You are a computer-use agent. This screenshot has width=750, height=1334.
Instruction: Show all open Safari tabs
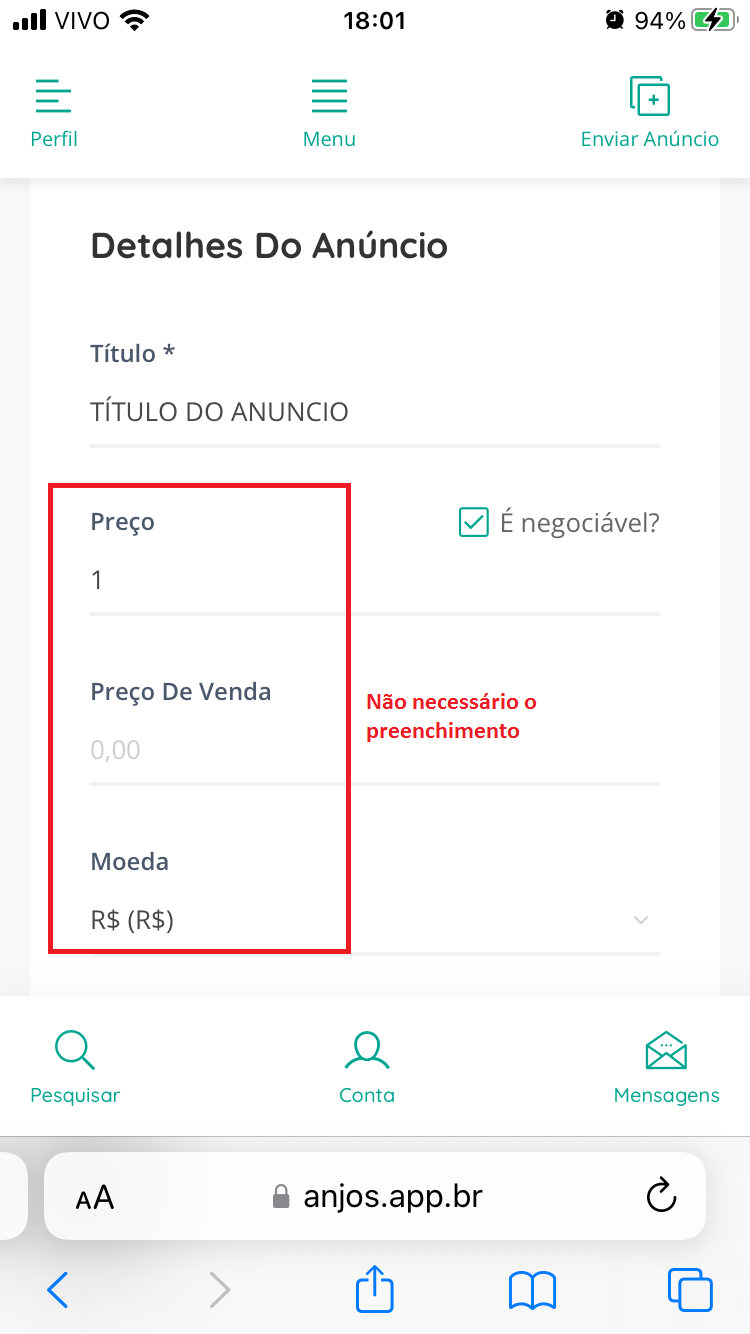click(x=689, y=1290)
